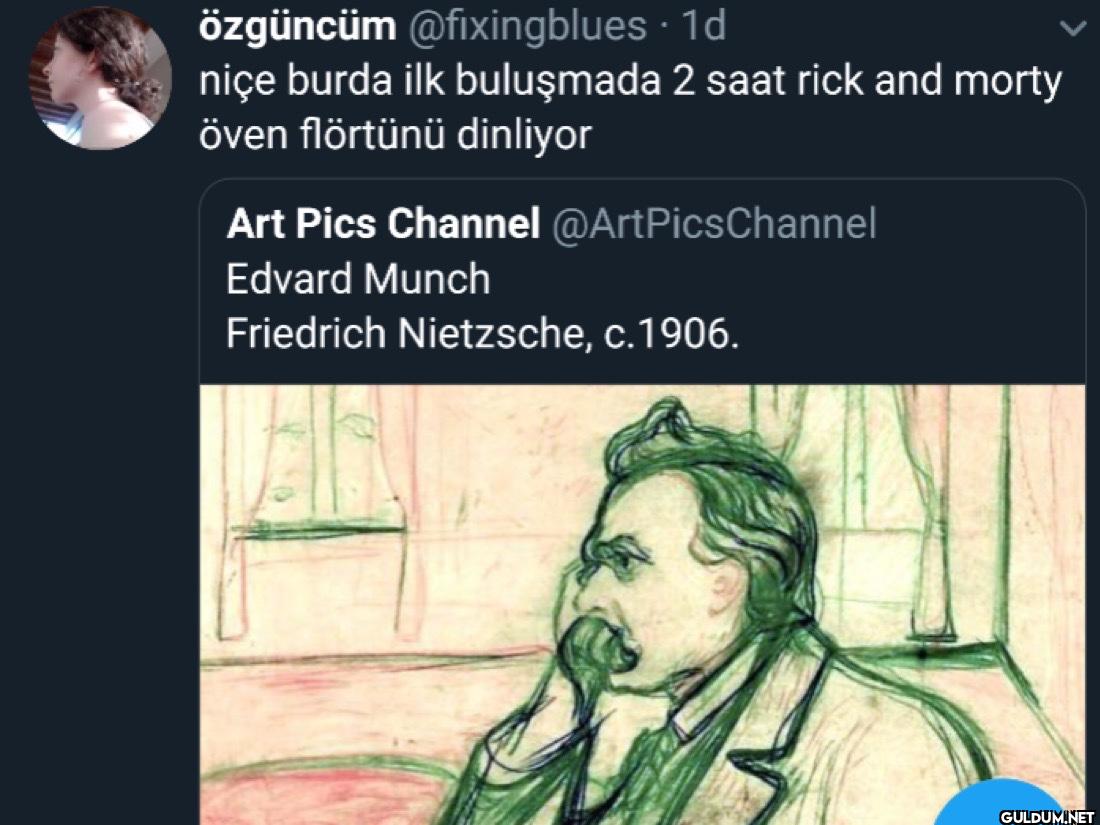The width and height of the screenshot is (1100, 825).
Task: View the Nietzsche painting image fullscreen
Action: pos(640,600)
